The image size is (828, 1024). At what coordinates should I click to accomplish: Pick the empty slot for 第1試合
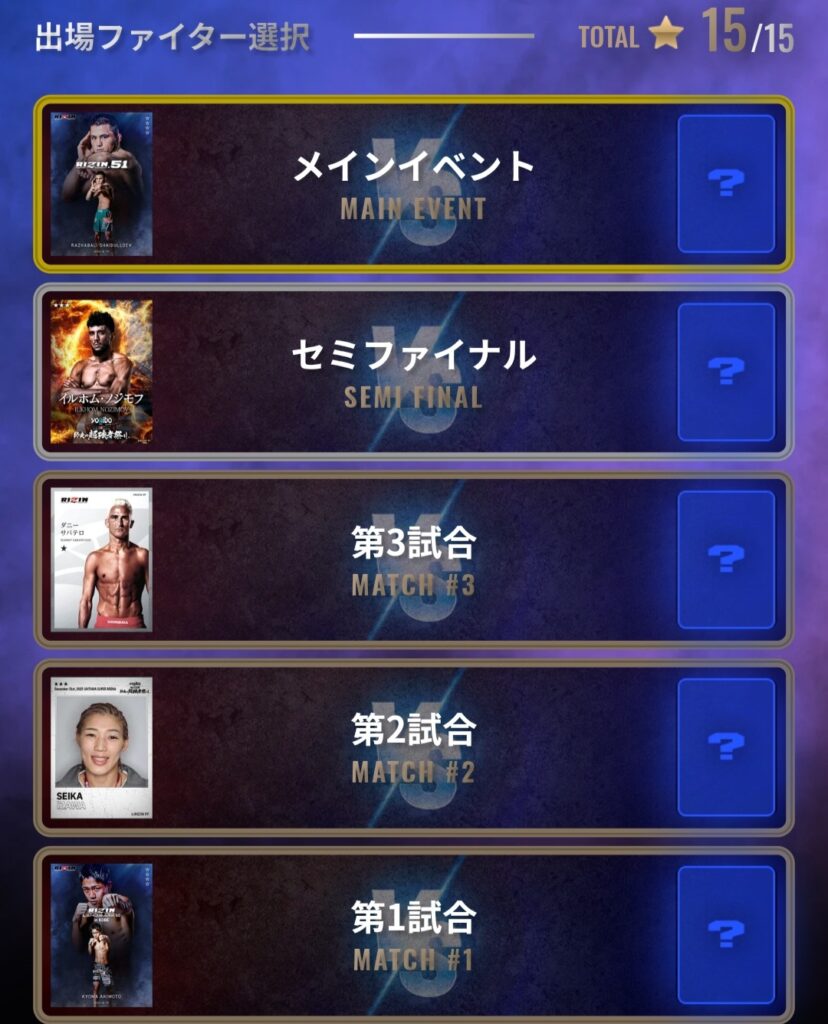tap(726, 934)
